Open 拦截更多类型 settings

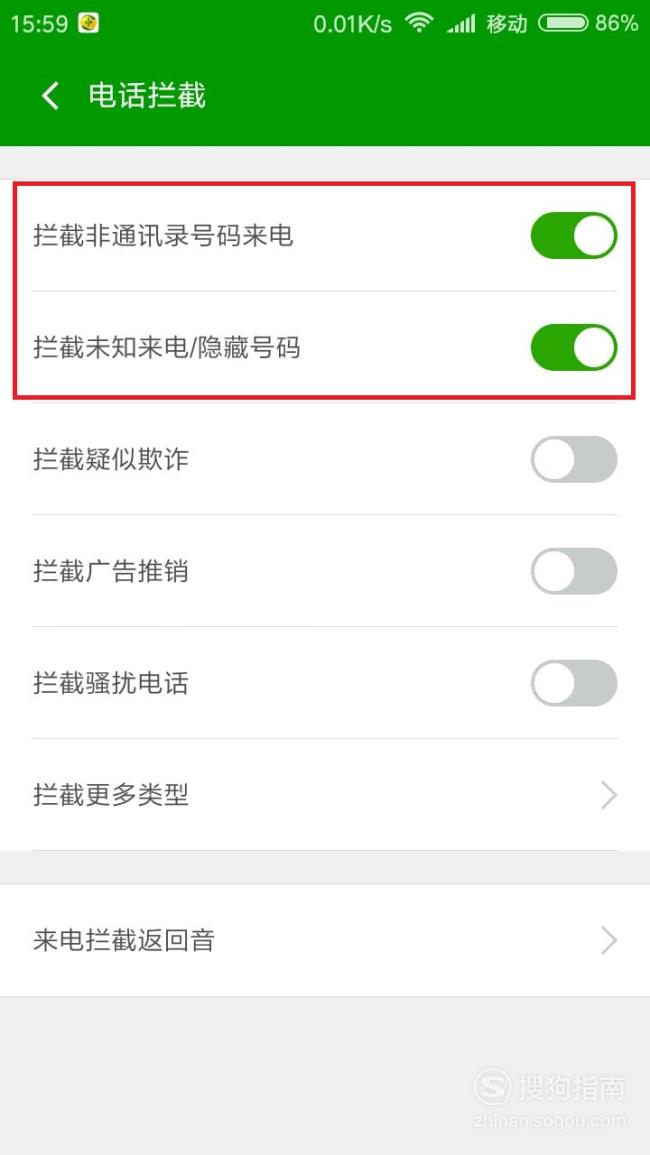coord(325,795)
